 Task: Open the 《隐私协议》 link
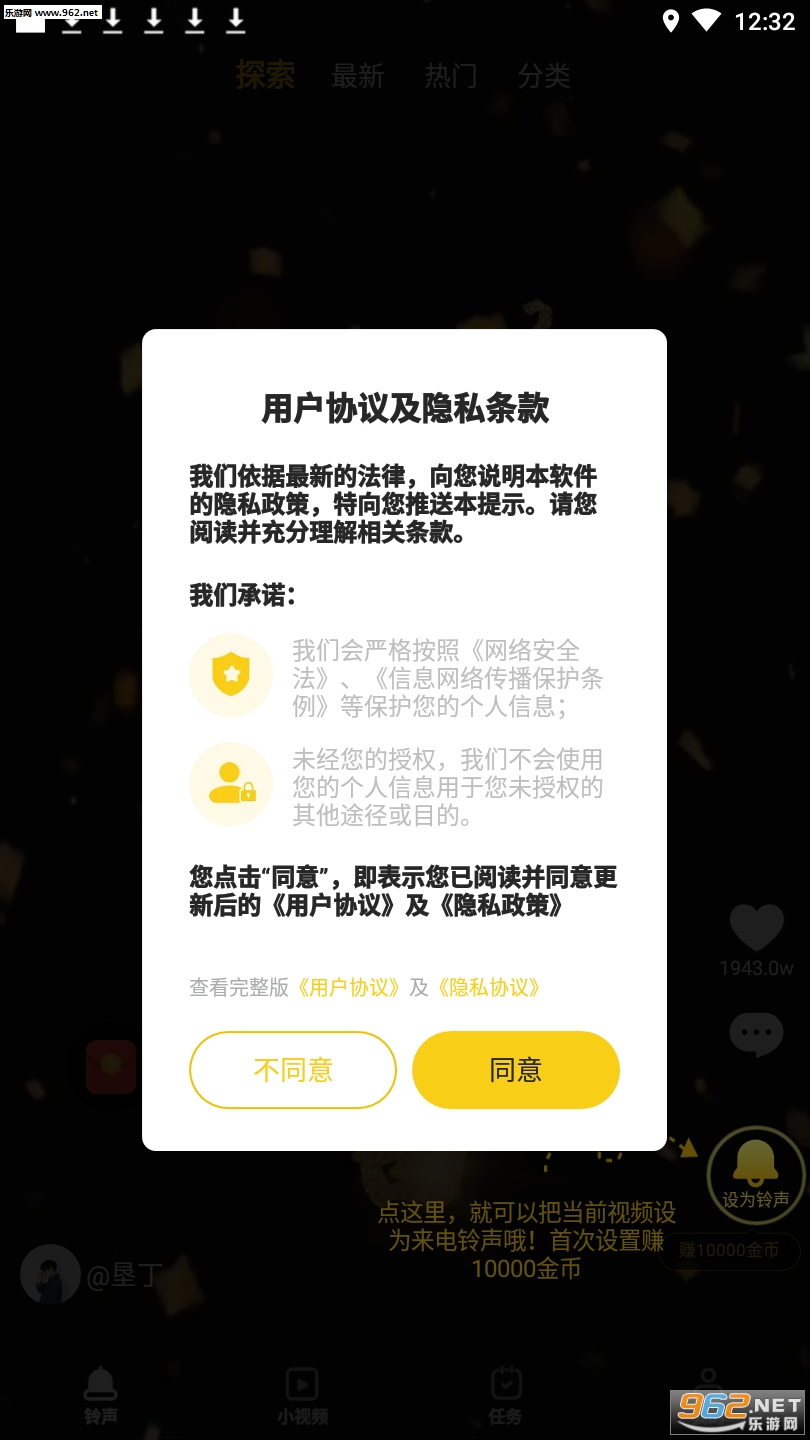point(489,988)
